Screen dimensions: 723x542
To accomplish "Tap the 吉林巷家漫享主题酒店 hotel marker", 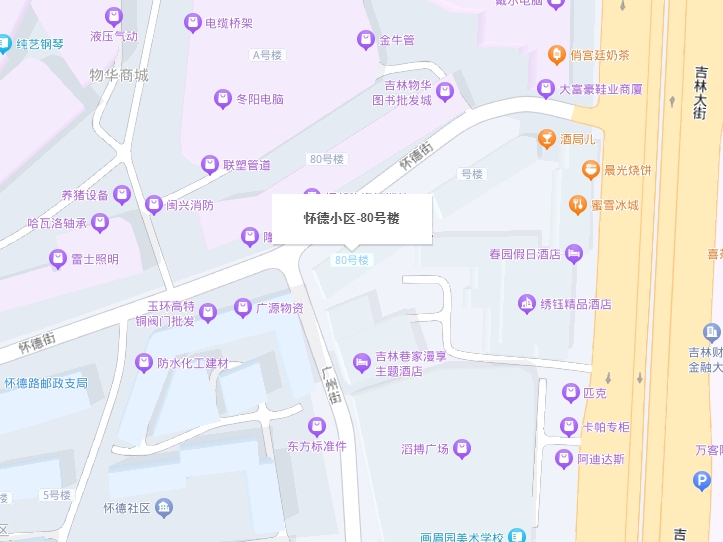I will point(361,363).
